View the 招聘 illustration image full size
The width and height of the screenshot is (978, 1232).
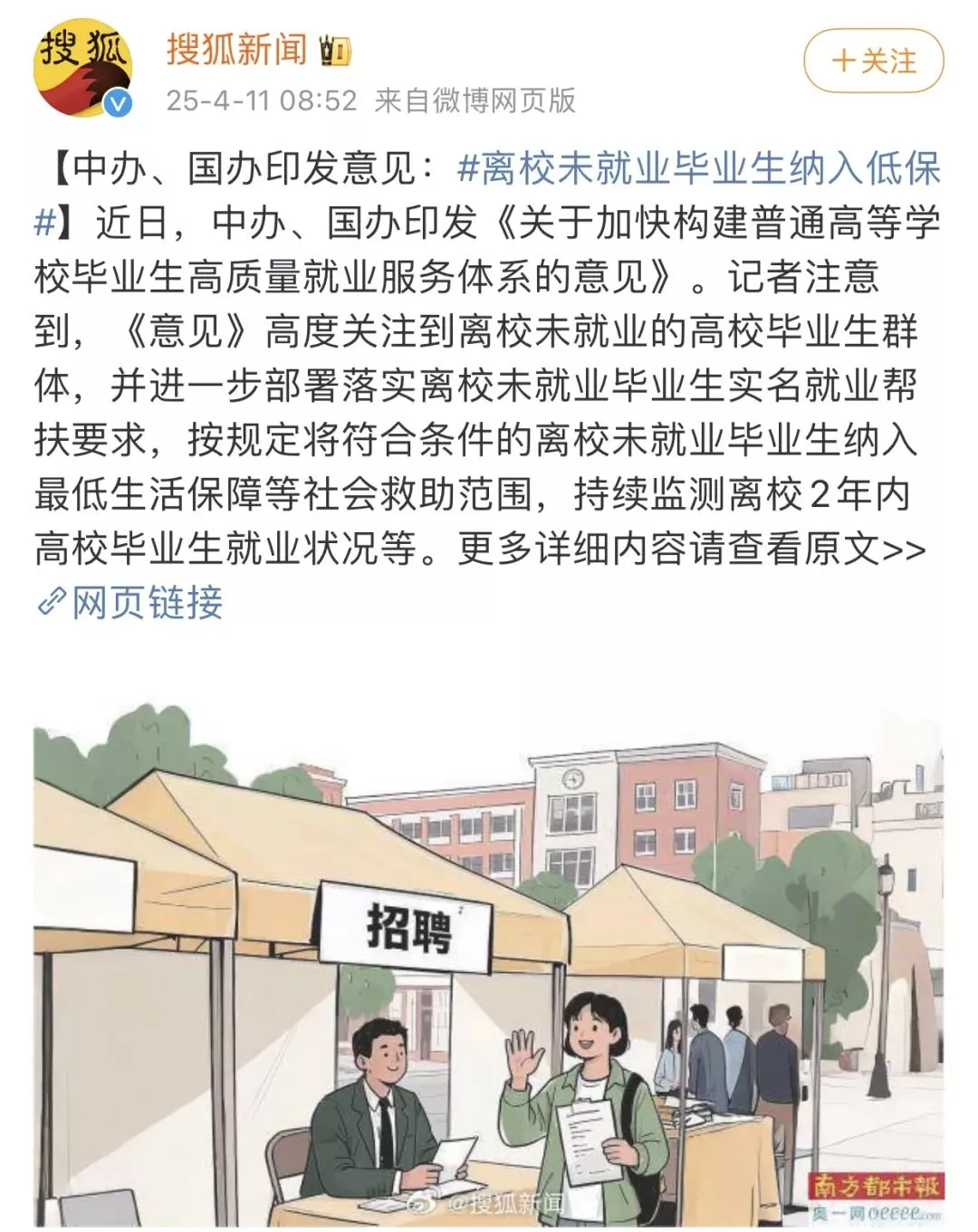(x=489, y=969)
